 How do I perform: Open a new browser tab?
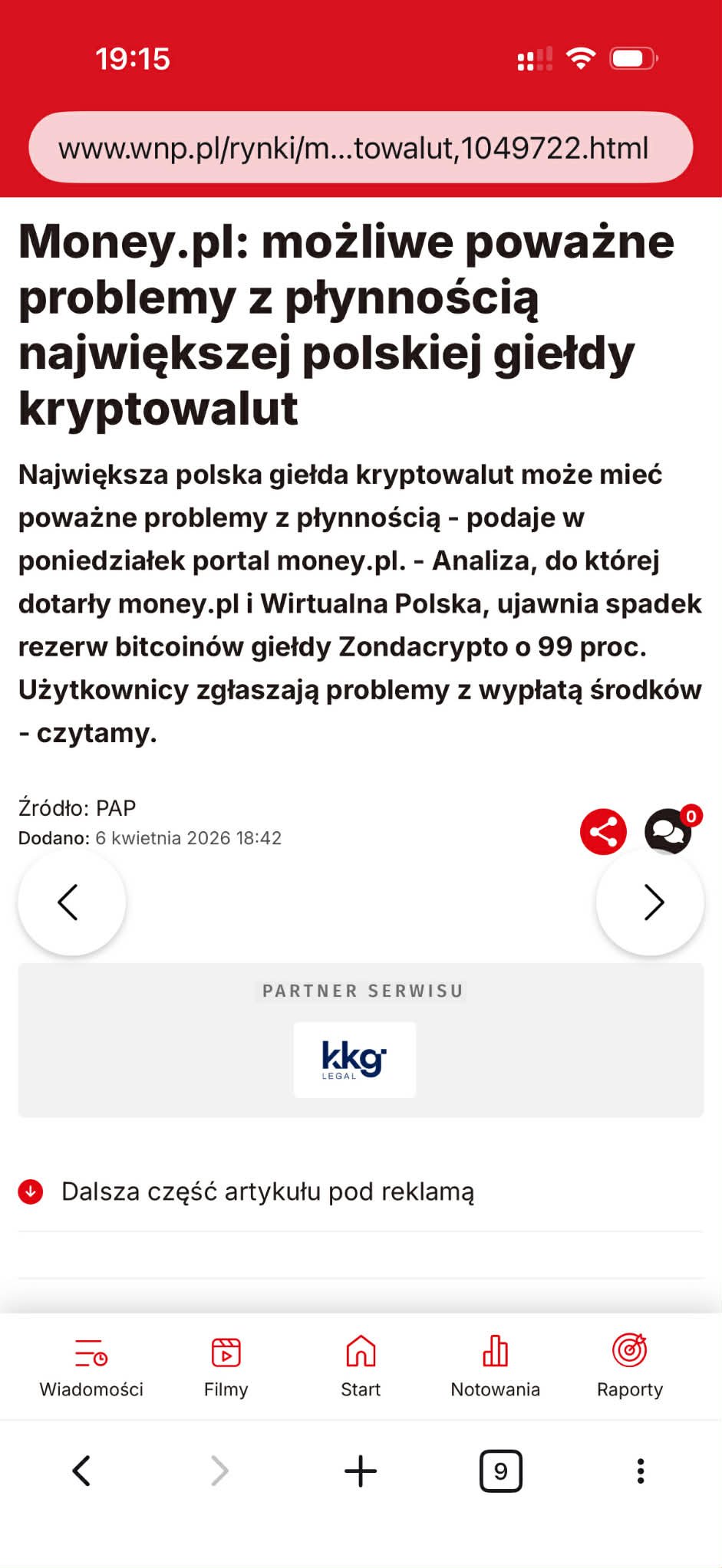click(361, 1471)
